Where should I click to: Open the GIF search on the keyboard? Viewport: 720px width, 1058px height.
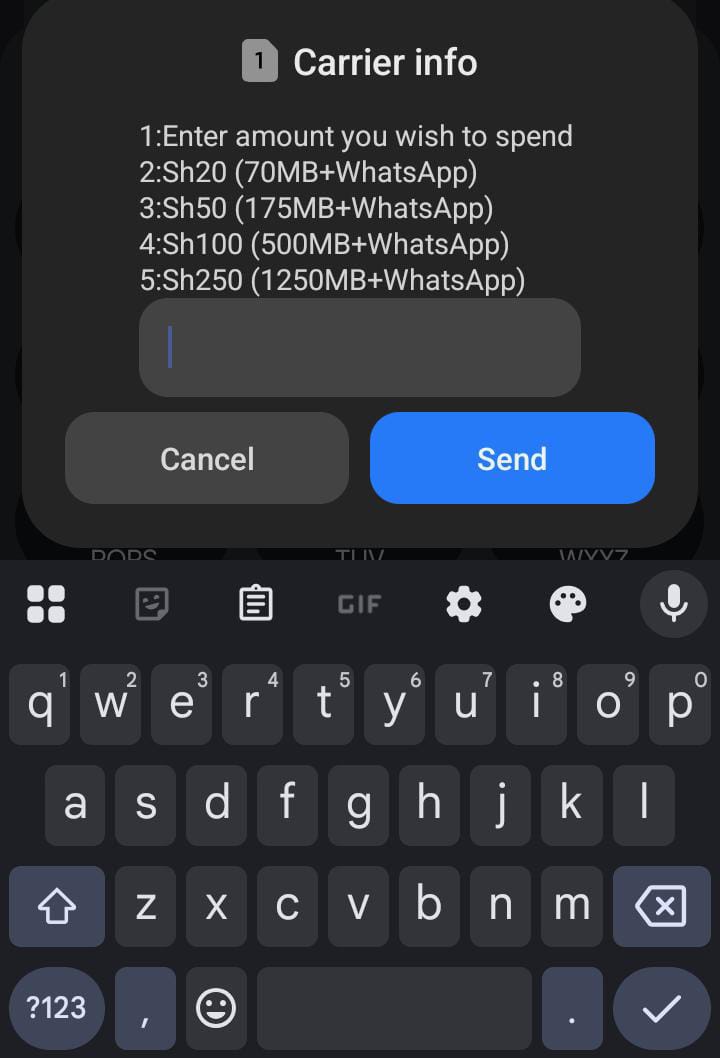point(359,604)
